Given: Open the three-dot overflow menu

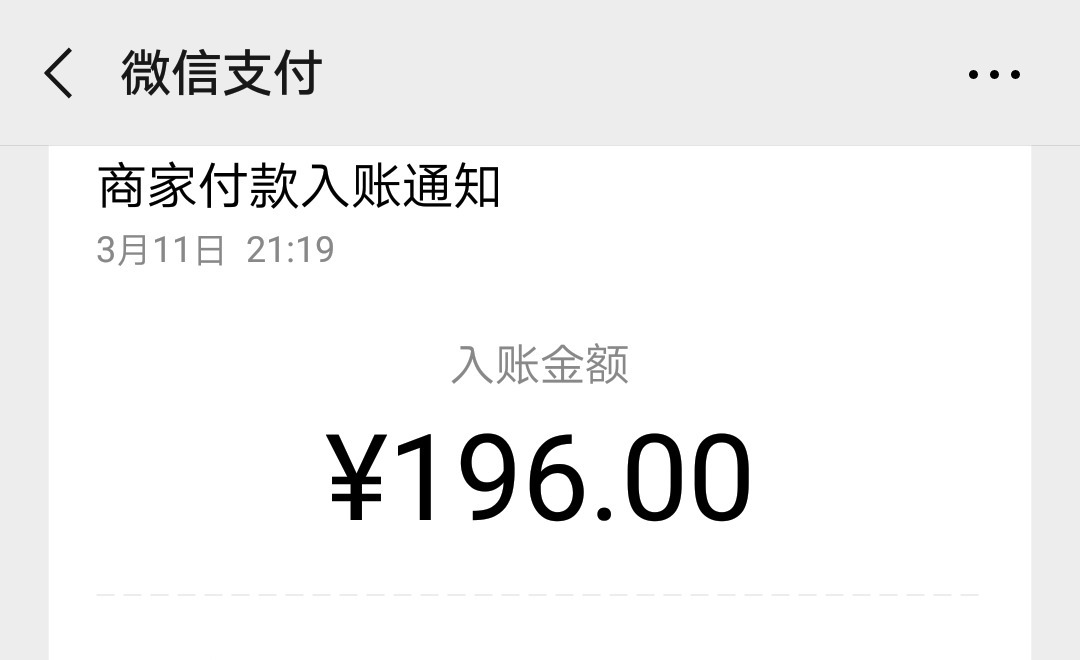Looking at the screenshot, I should tap(994, 74).
